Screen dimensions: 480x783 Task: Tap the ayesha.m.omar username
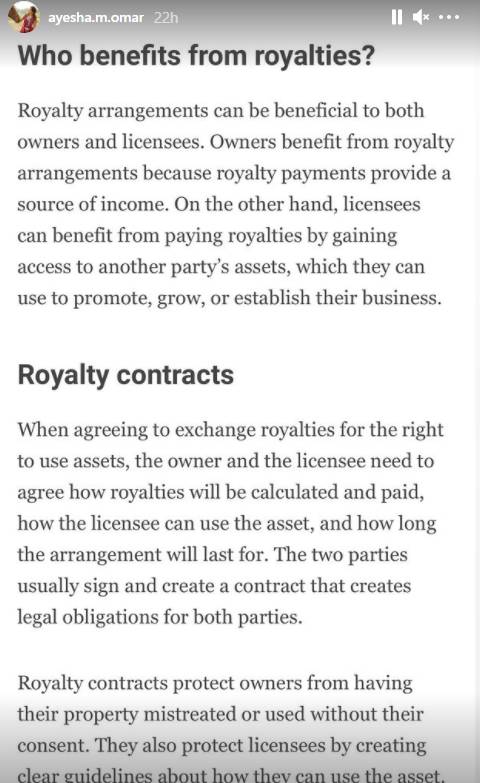click(96, 17)
